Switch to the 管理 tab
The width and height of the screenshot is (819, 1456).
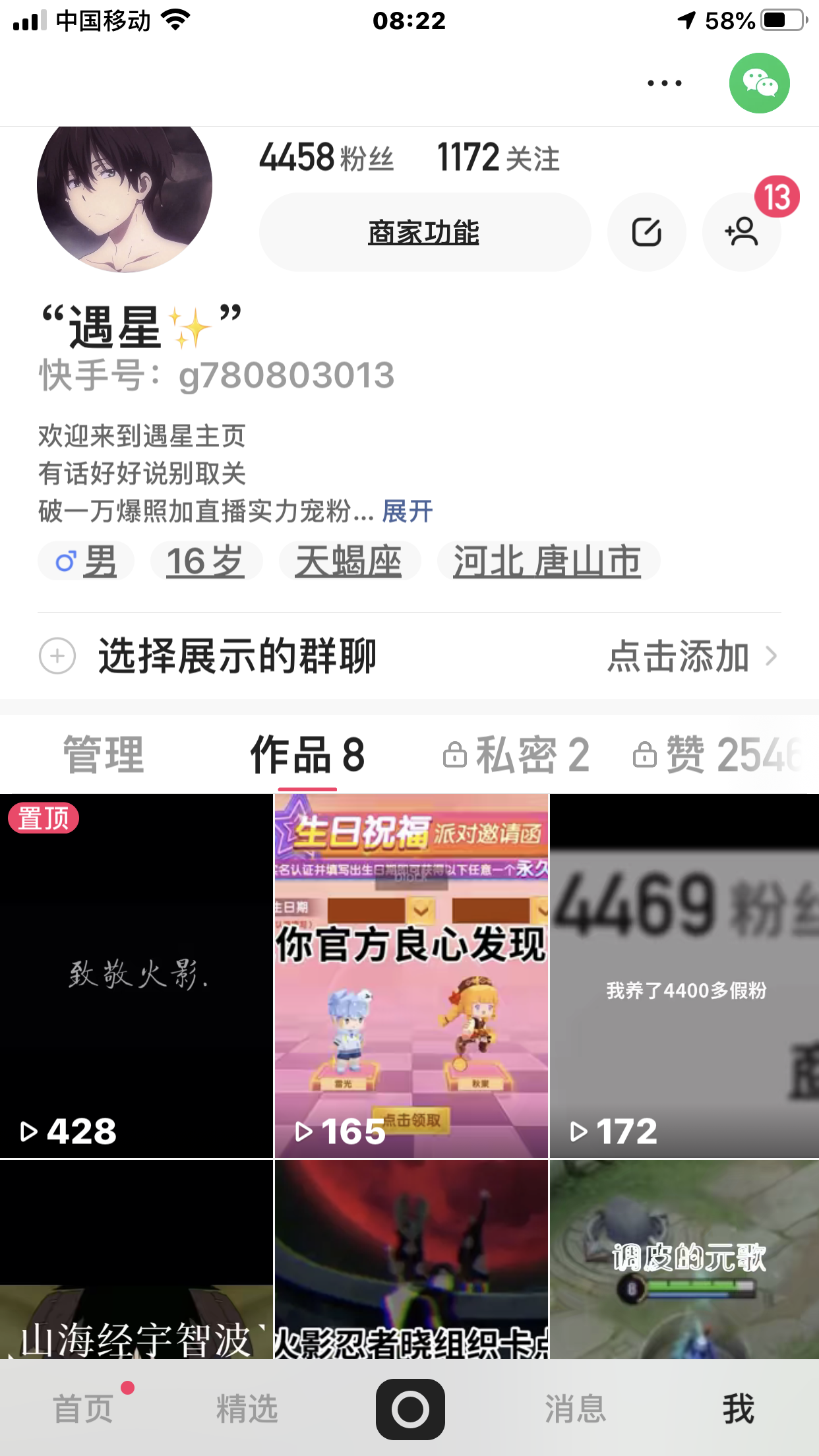[x=104, y=755]
